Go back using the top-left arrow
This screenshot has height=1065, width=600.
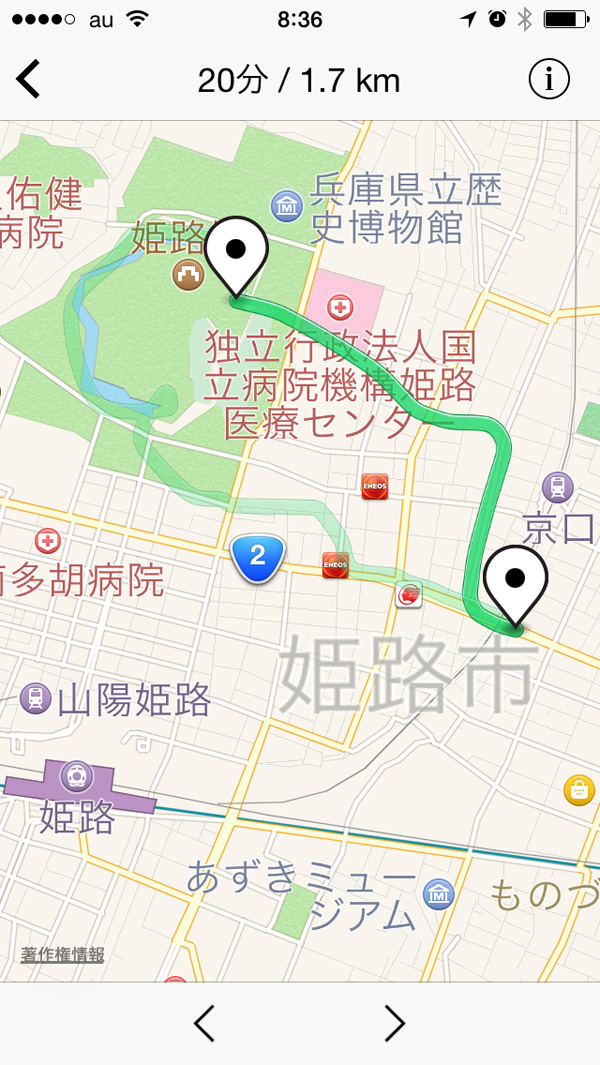pyautogui.click(x=28, y=79)
